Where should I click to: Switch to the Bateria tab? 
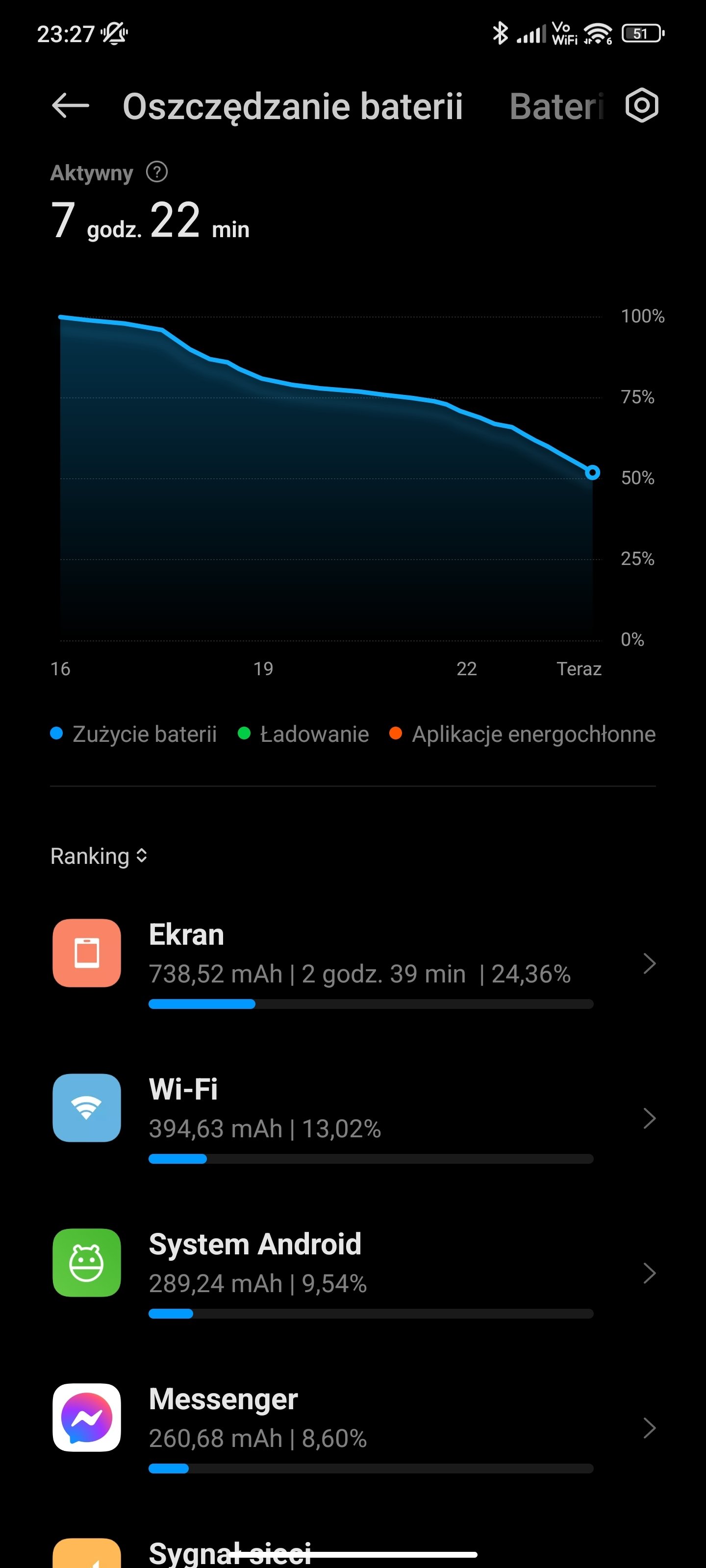coord(556,106)
